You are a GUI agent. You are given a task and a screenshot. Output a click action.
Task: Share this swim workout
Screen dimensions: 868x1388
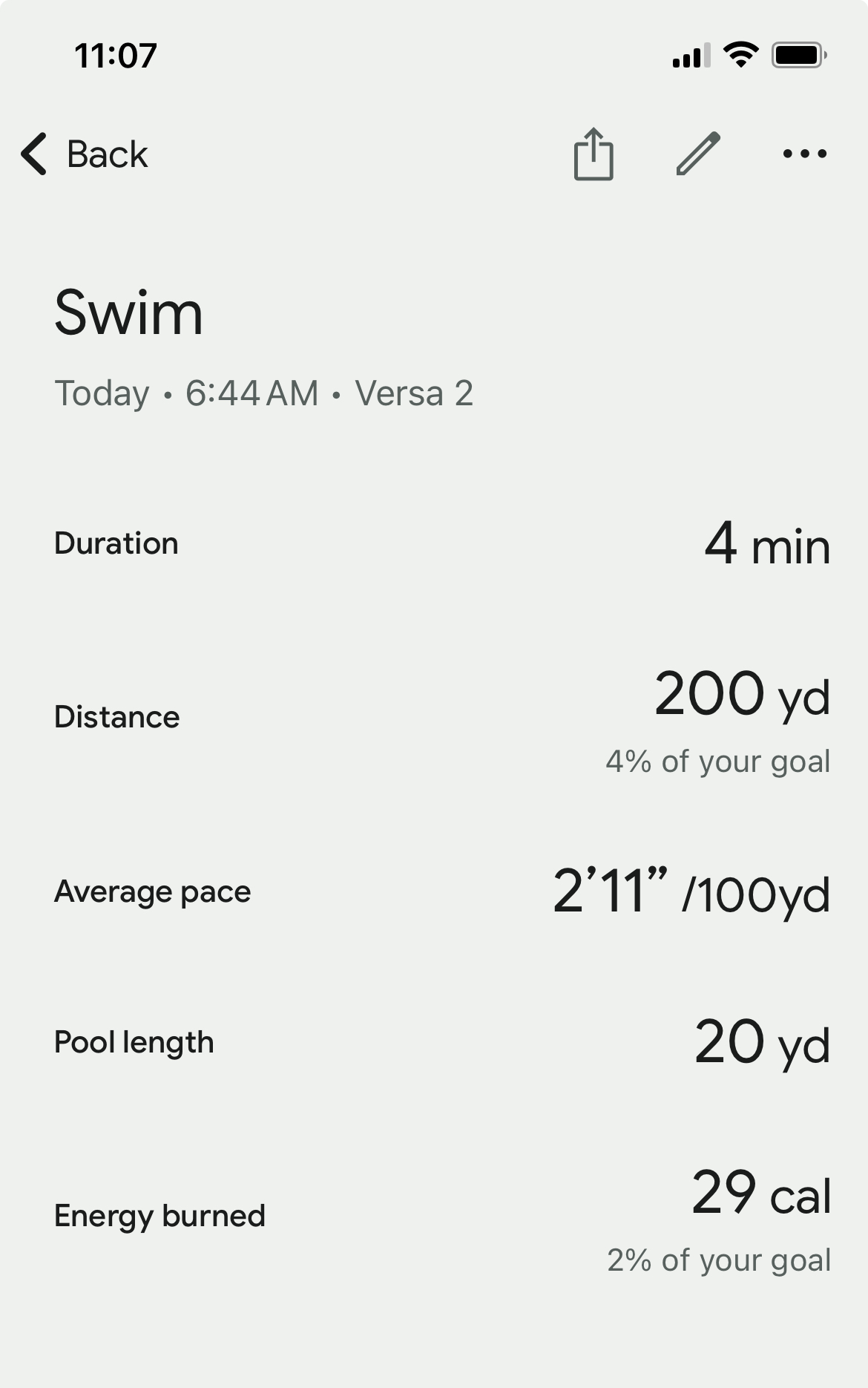click(594, 154)
